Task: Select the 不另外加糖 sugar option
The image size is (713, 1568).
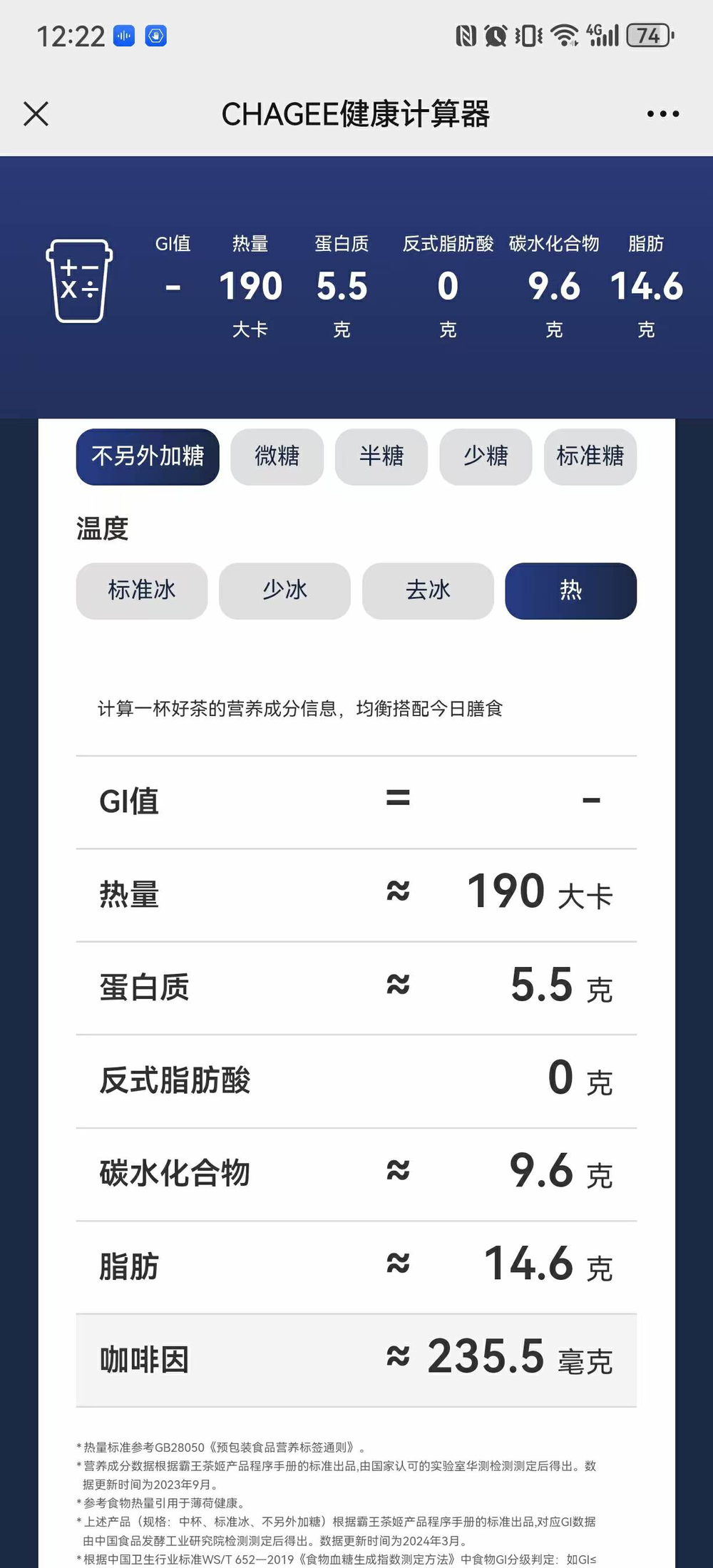Action: 148,456
